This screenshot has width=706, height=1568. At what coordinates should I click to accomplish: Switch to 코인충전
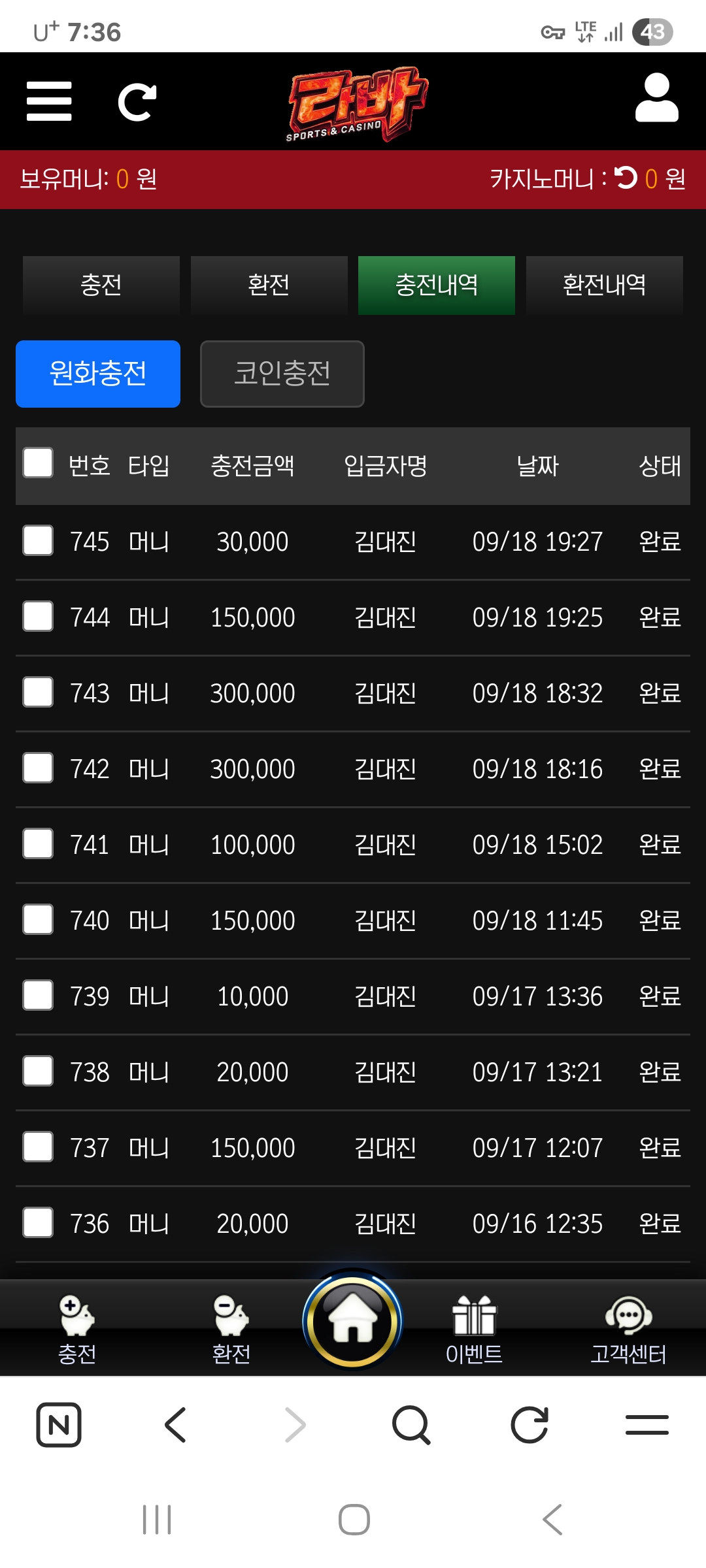(x=282, y=374)
